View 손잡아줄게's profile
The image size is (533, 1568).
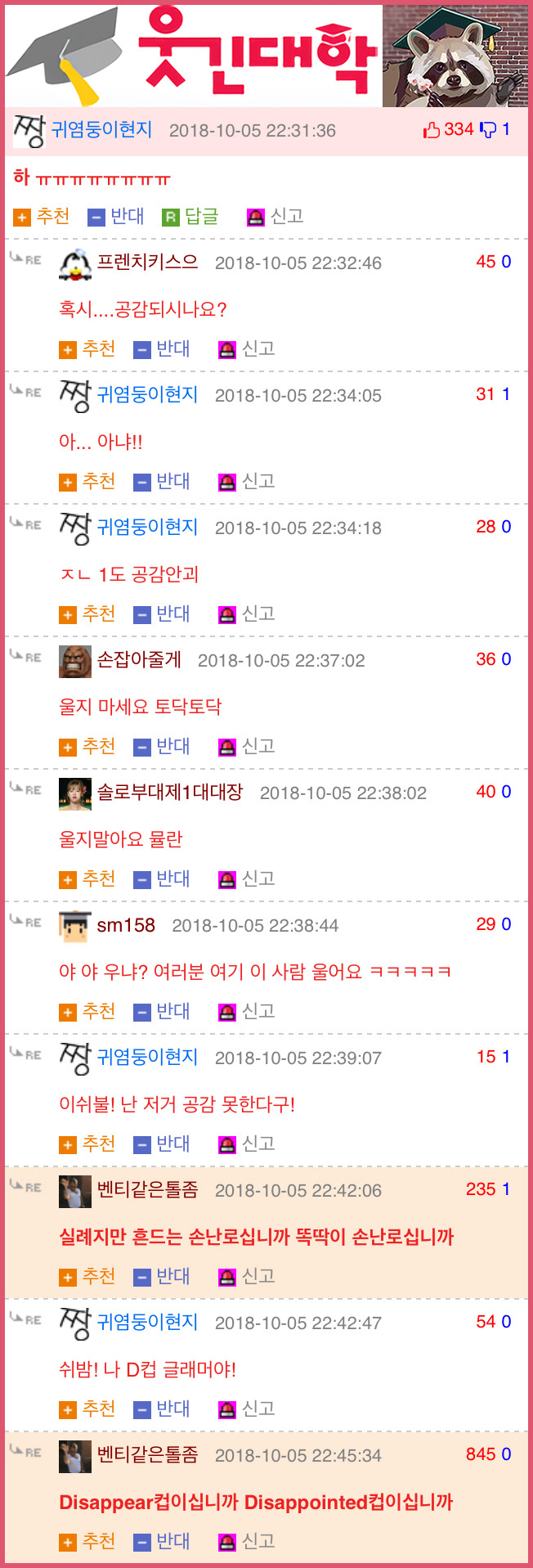[x=139, y=659]
